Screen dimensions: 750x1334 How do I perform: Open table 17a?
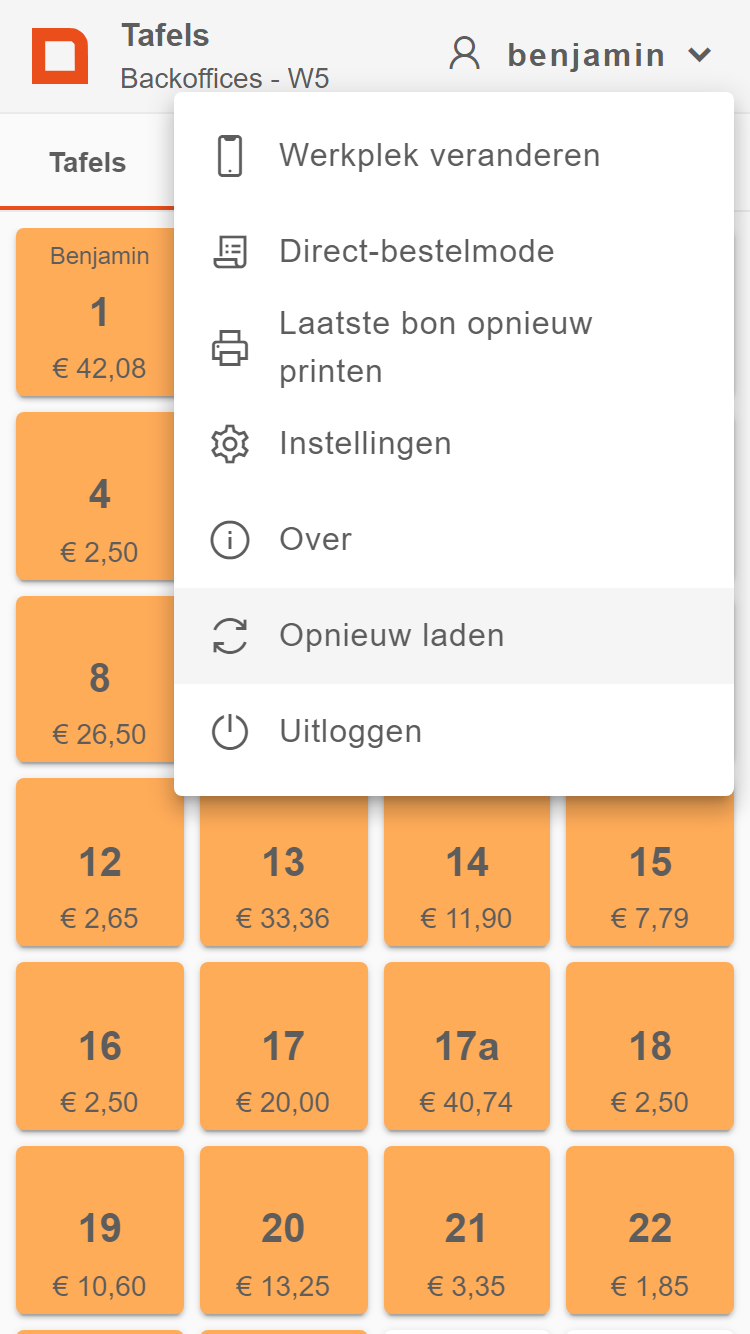tap(467, 1046)
